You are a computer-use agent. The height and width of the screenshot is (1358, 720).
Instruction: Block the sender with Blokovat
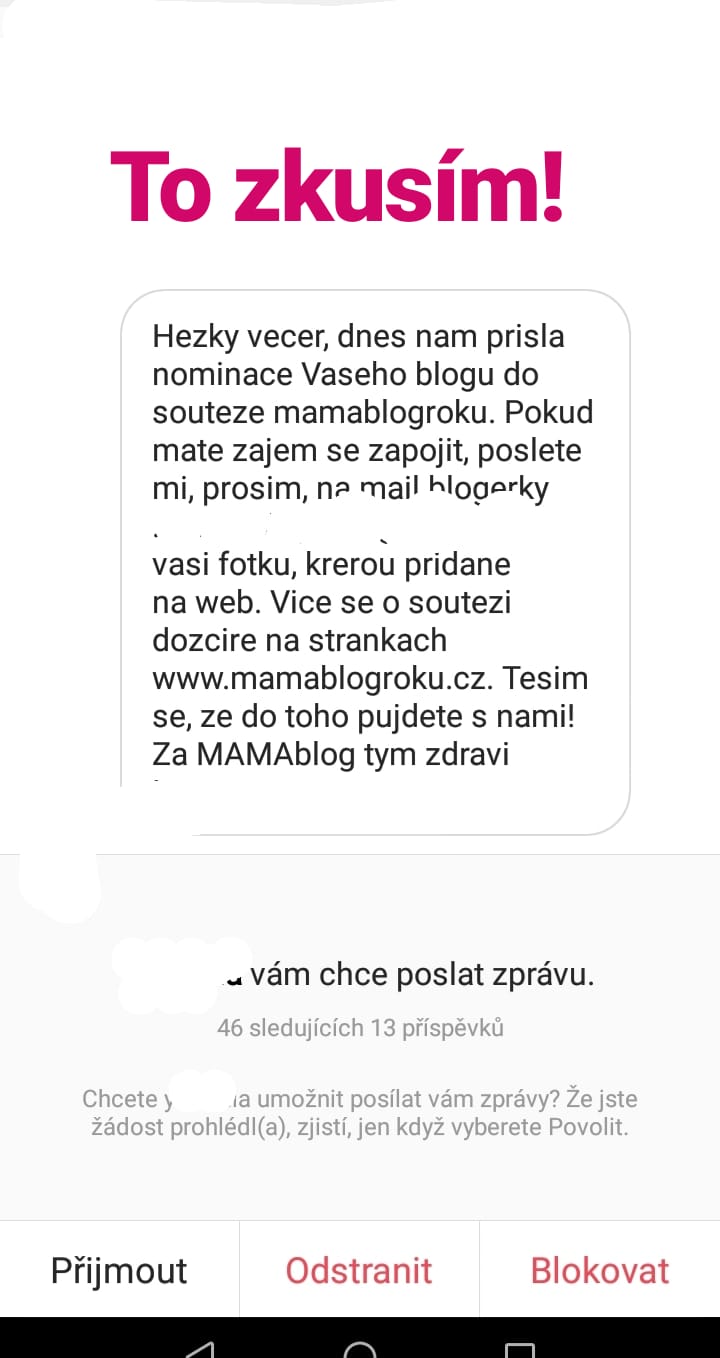coord(599,1270)
